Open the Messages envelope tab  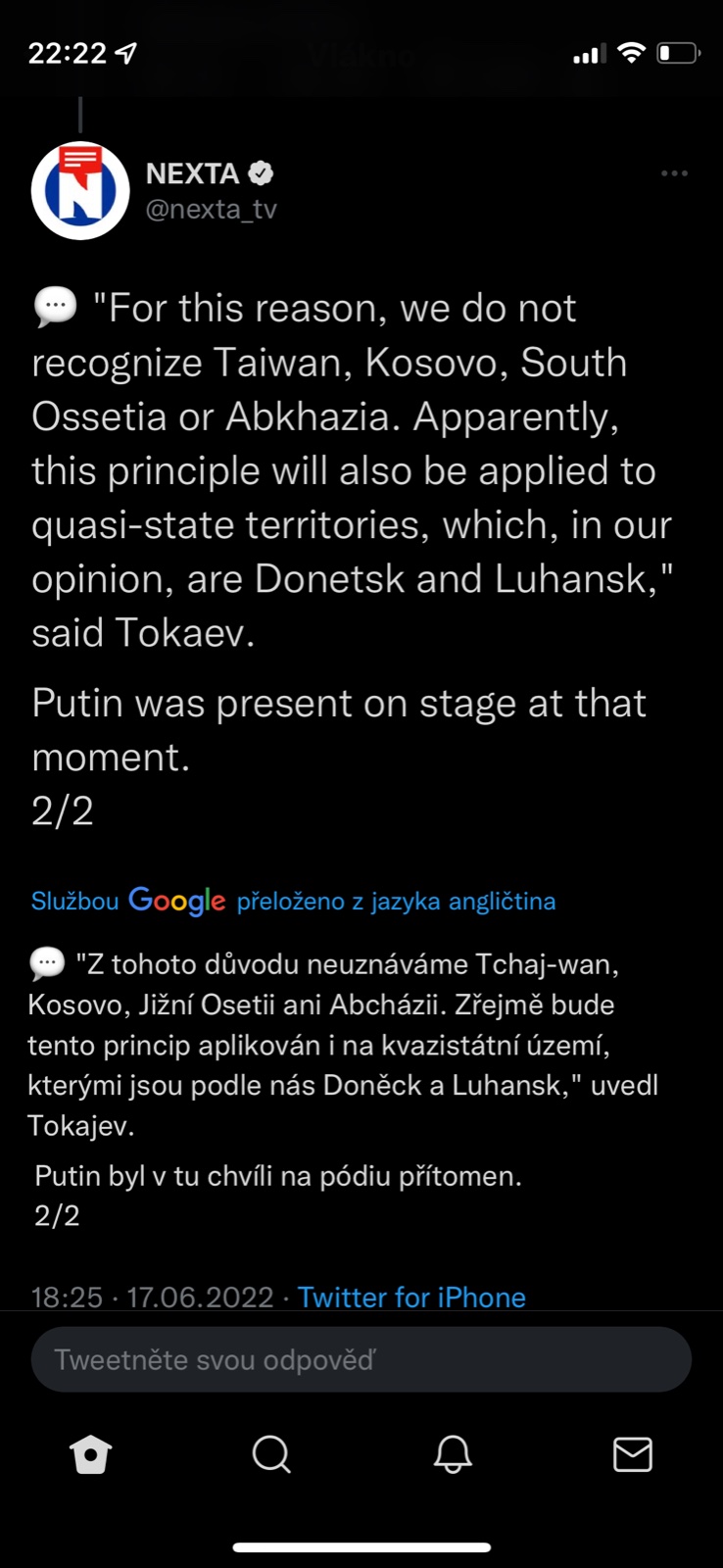(x=633, y=1454)
